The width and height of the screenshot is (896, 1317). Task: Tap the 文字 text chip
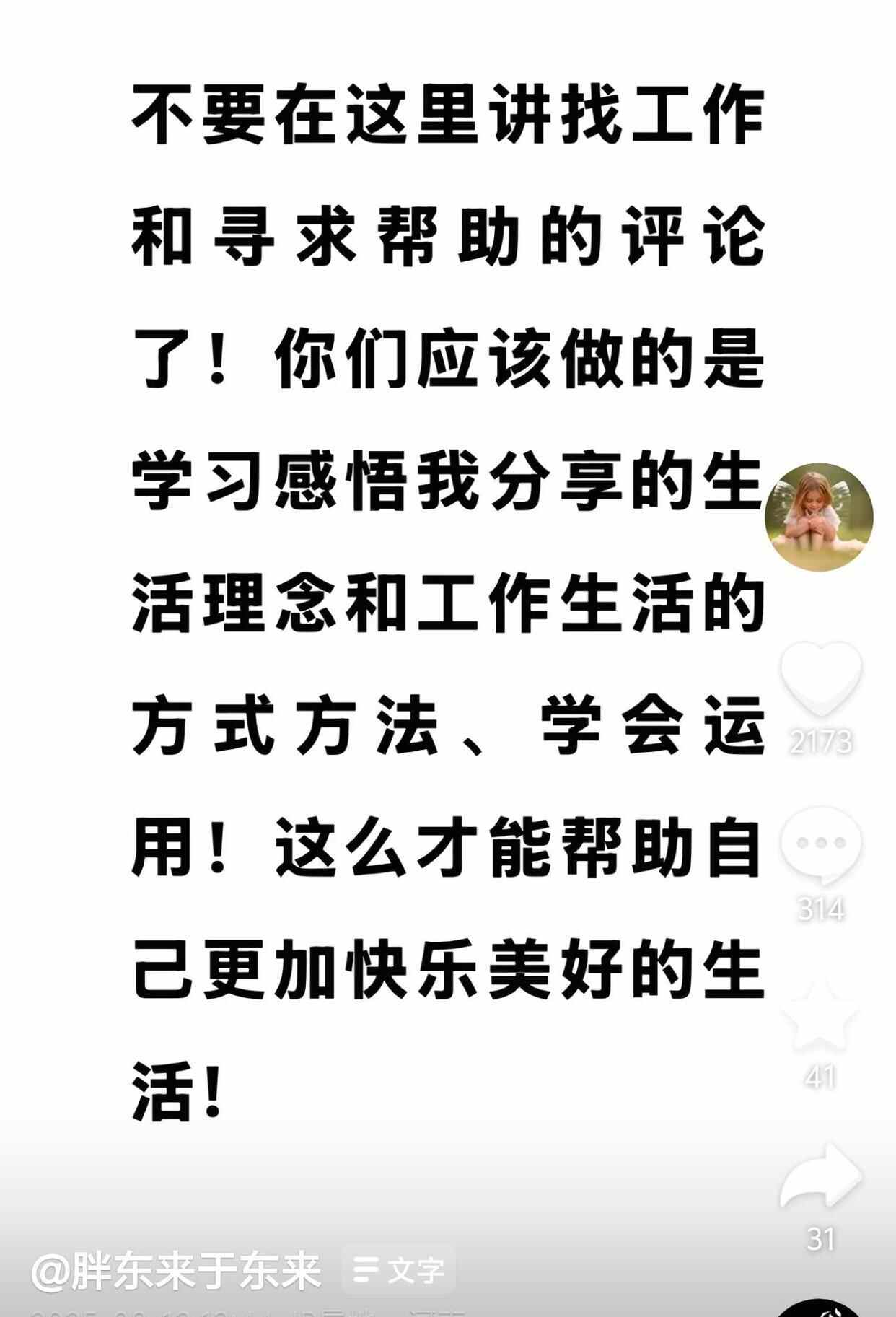coord(399,1271)
